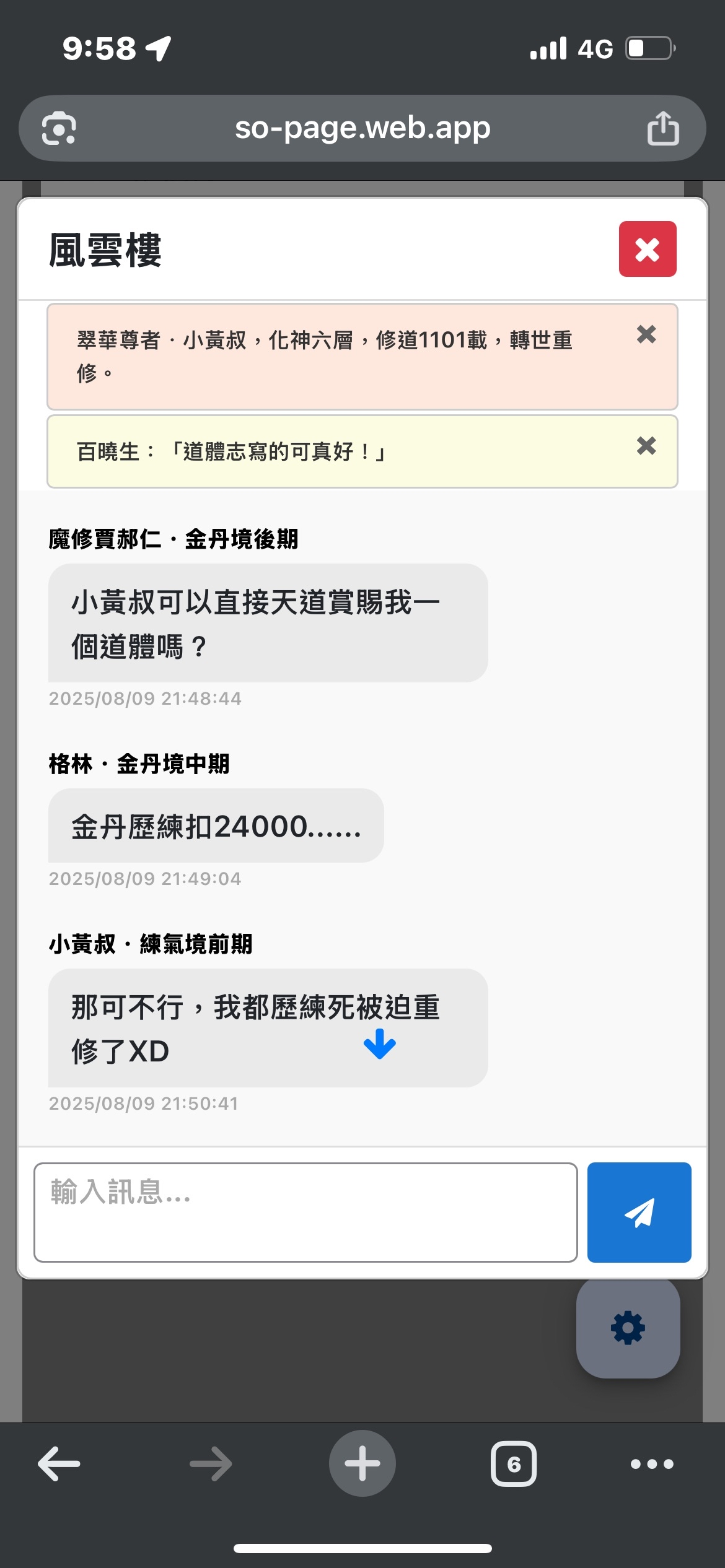
Task: View the 6 open browser tabs
Action: [514, 1464]
